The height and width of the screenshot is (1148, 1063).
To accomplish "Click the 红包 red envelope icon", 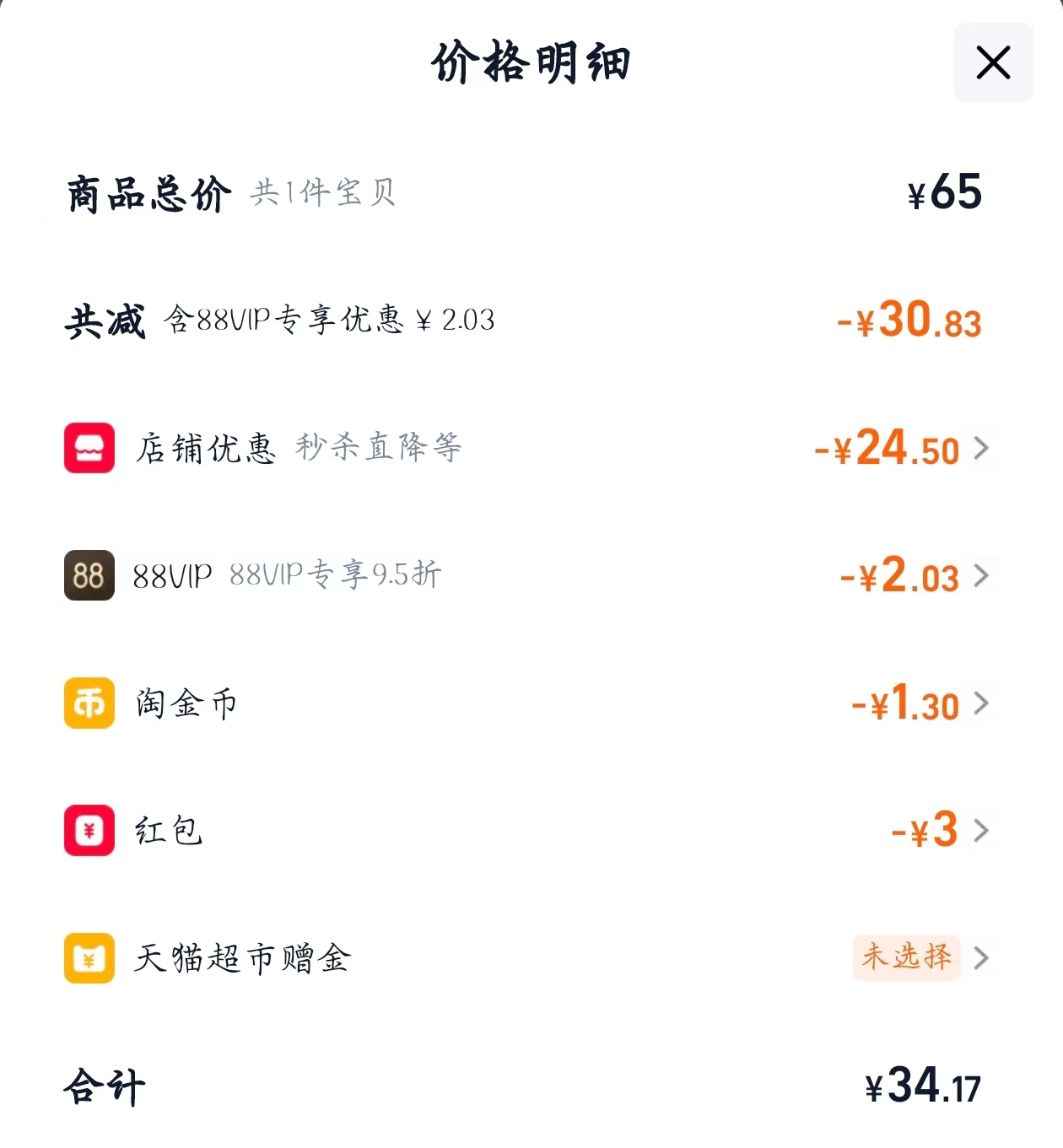I will (89, 831).
